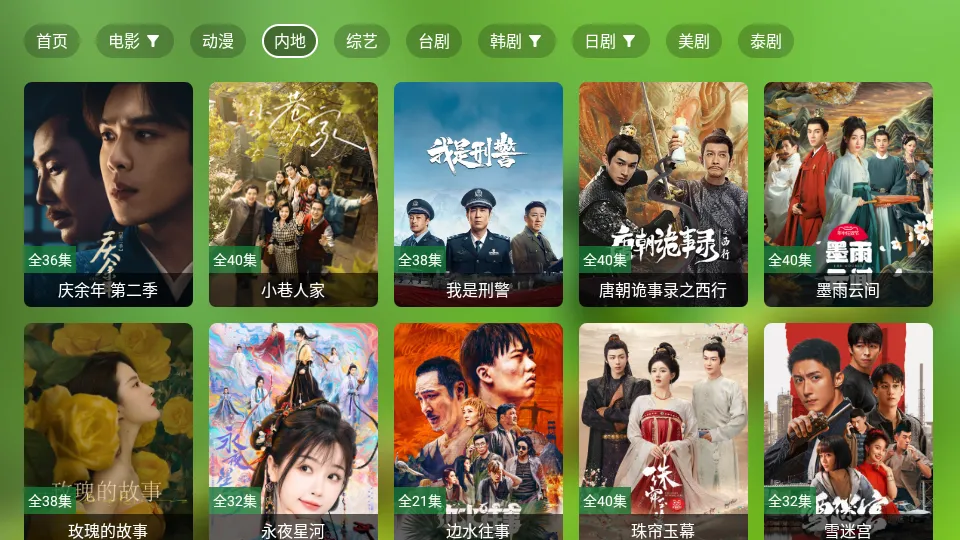Open 玫瑰的故事 drama card
Image resolution: width=960 pixels, height=540 pixels.
(108, 430)
